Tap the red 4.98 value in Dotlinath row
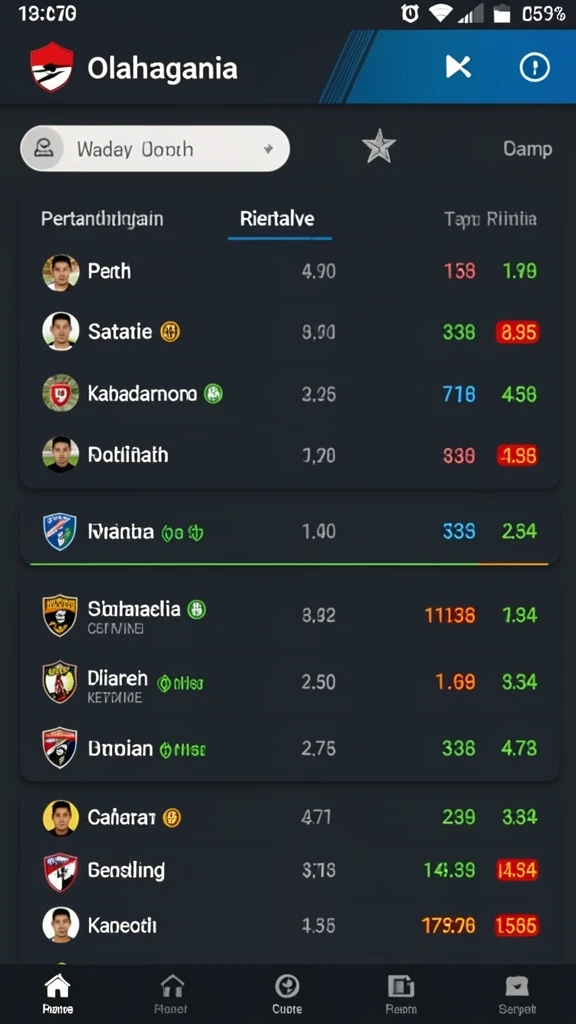The height and width of the screenshot is (1024, 576). 518,455
